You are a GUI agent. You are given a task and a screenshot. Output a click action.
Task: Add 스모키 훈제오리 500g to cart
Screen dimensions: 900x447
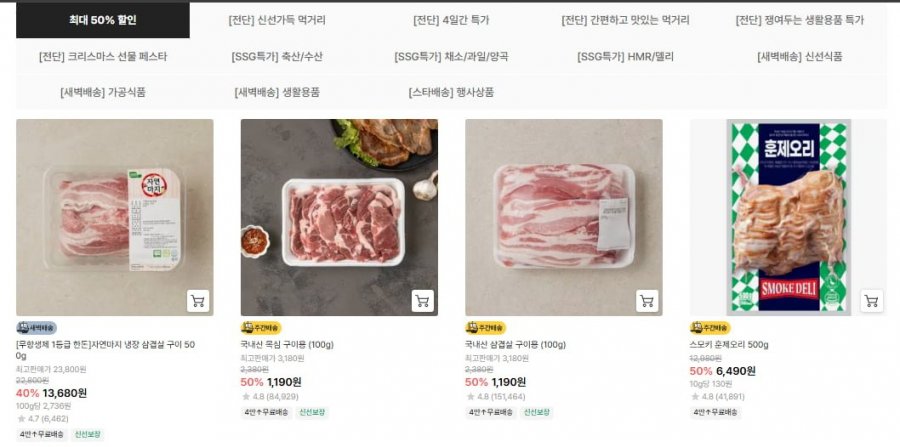point(871,300)
